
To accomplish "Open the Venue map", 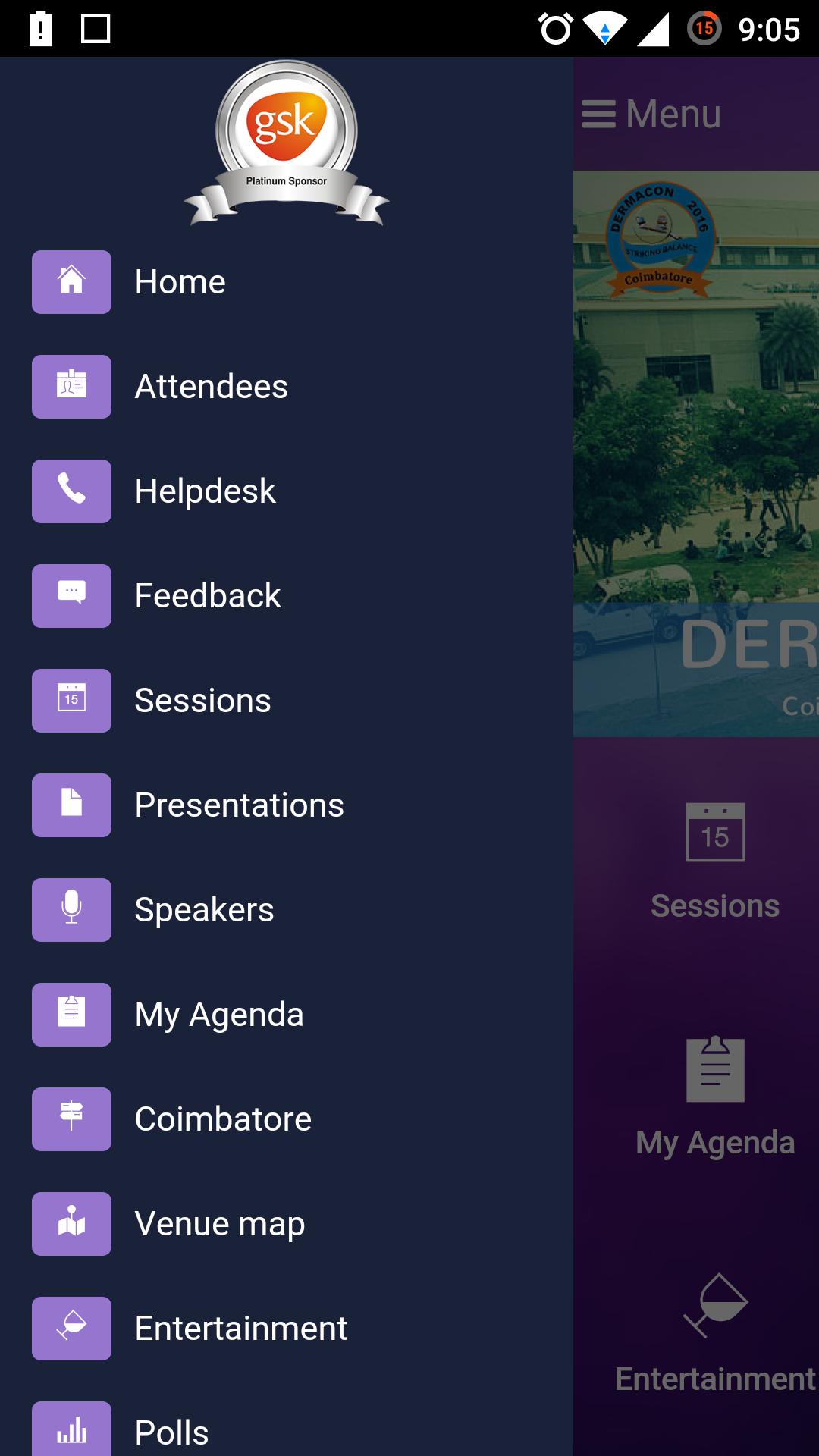I will [x=219, y=1224].
